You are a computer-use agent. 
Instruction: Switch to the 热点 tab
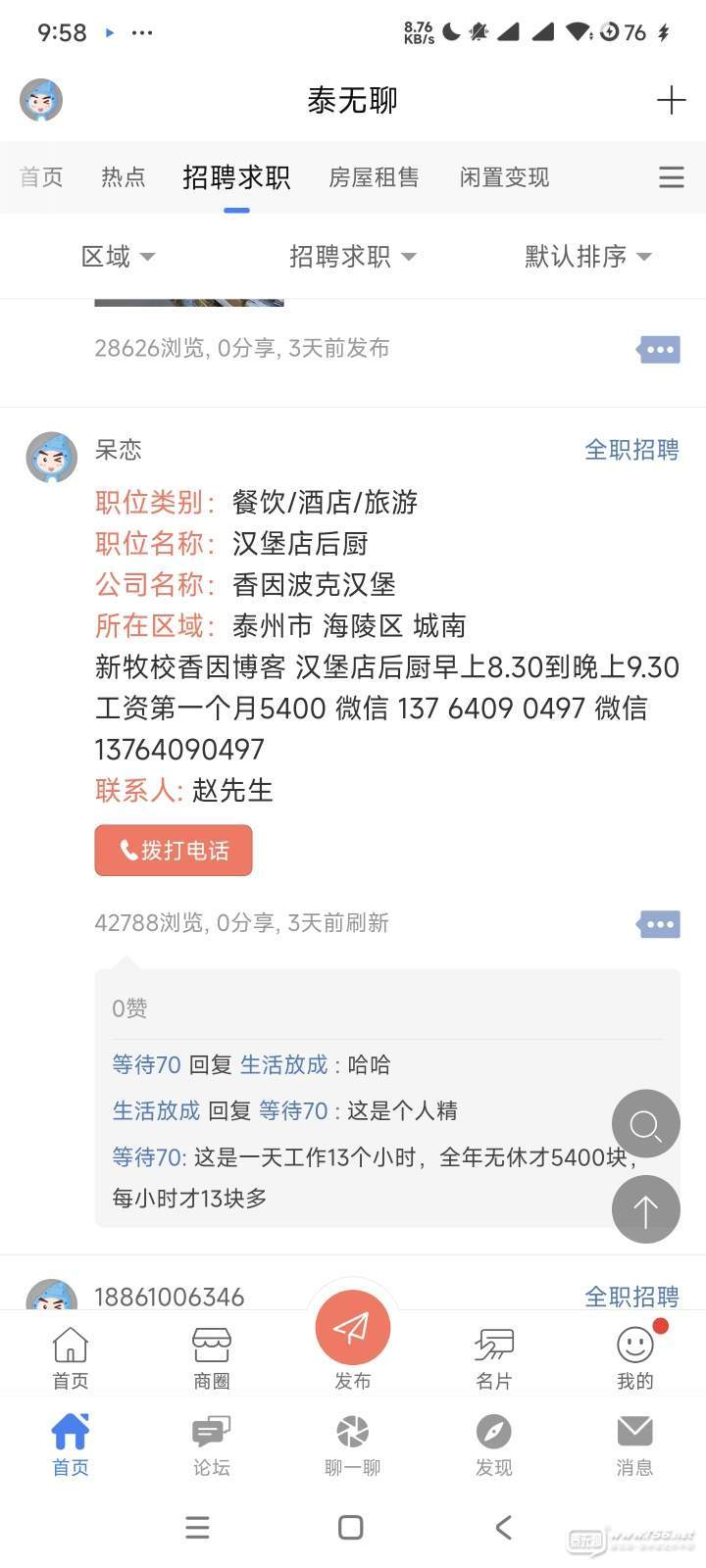point(124,177)
